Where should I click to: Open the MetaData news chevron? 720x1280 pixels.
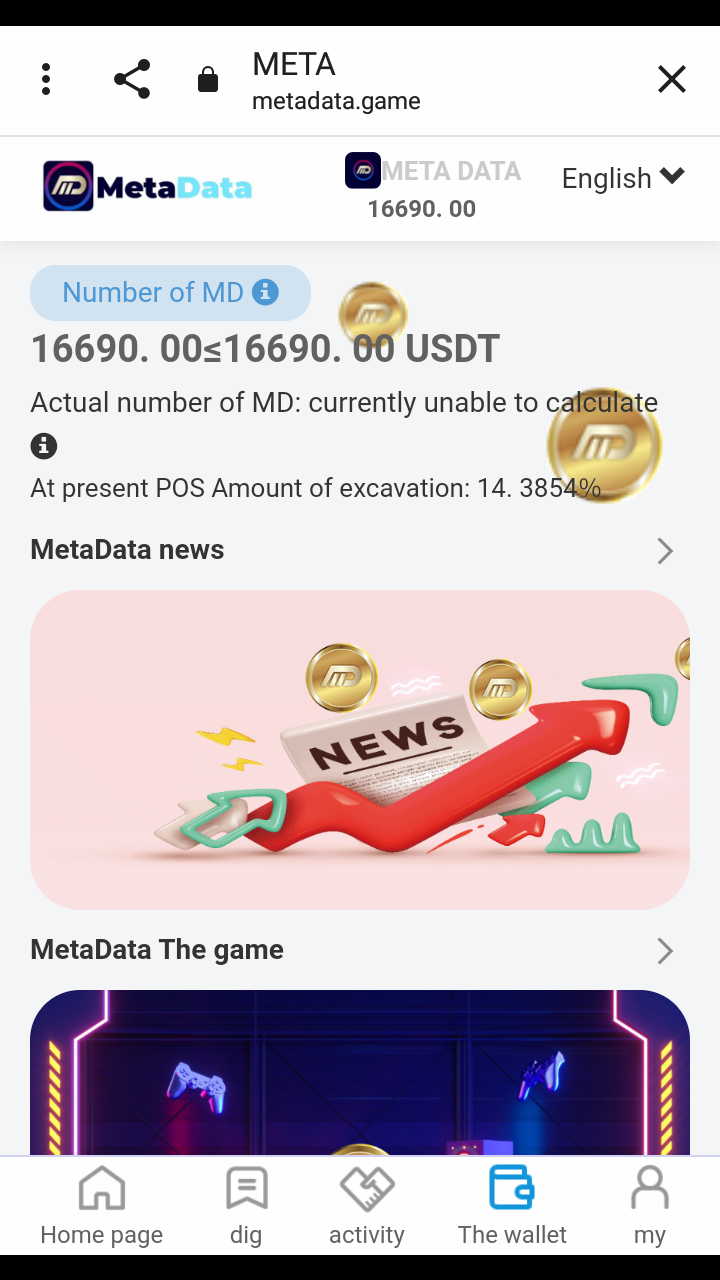(x=665, y=551)
